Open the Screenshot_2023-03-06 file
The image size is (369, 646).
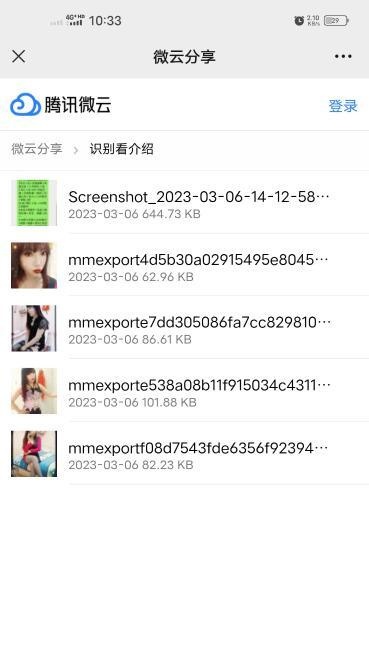[x=184, y=203]
